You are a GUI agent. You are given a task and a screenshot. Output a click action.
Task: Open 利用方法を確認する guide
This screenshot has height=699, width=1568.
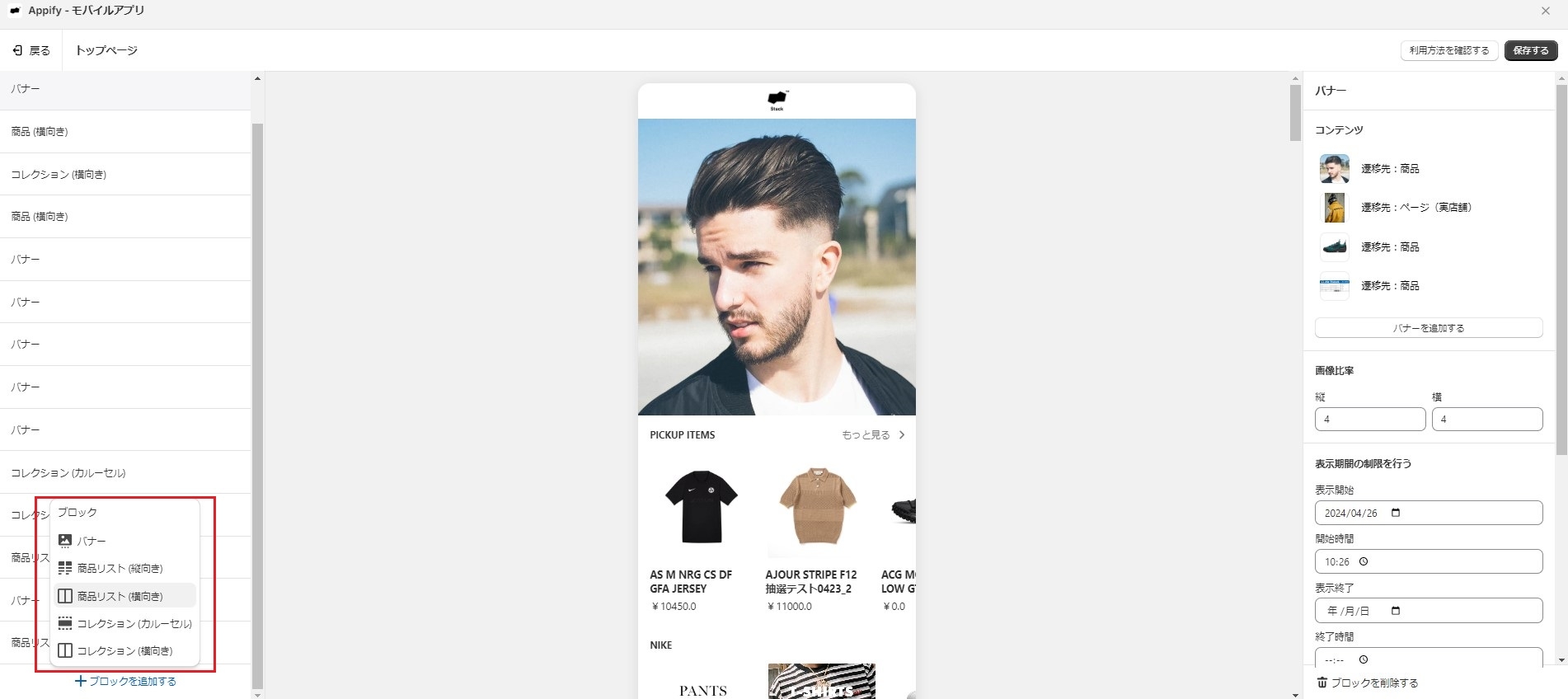pos(1448,50)
